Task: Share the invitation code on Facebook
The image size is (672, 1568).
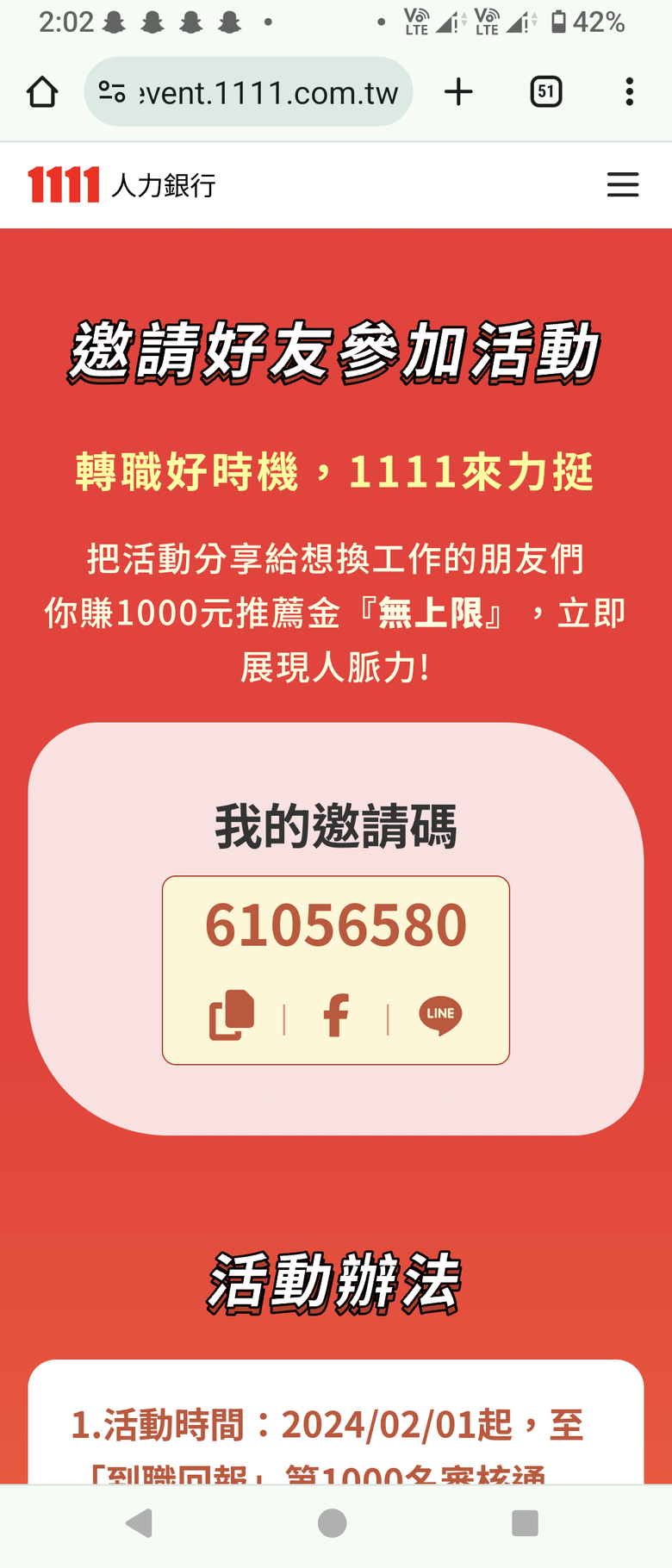Action: (336, 1015)
